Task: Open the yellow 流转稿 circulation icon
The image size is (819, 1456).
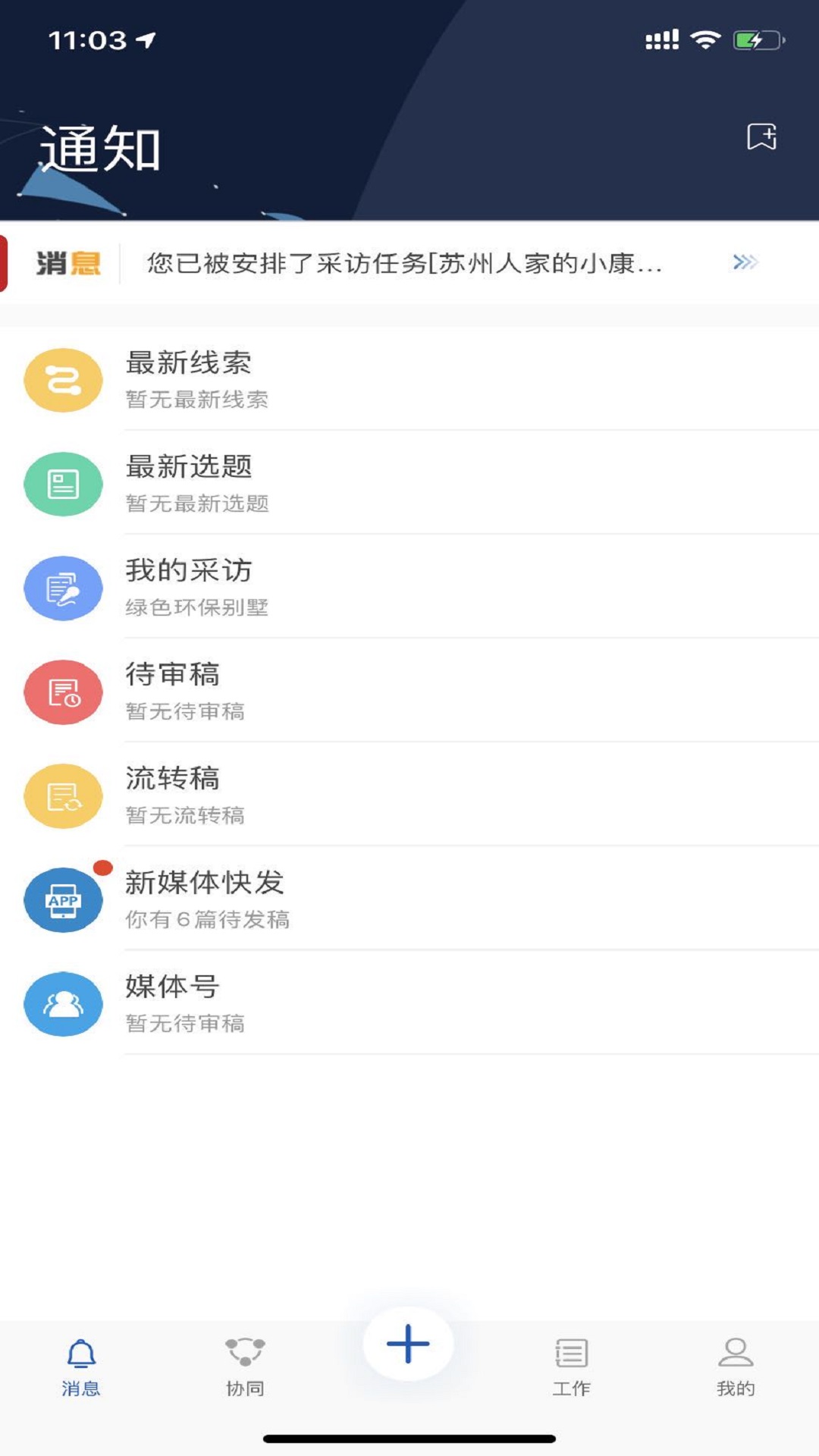Action: (x=64, y=796)
